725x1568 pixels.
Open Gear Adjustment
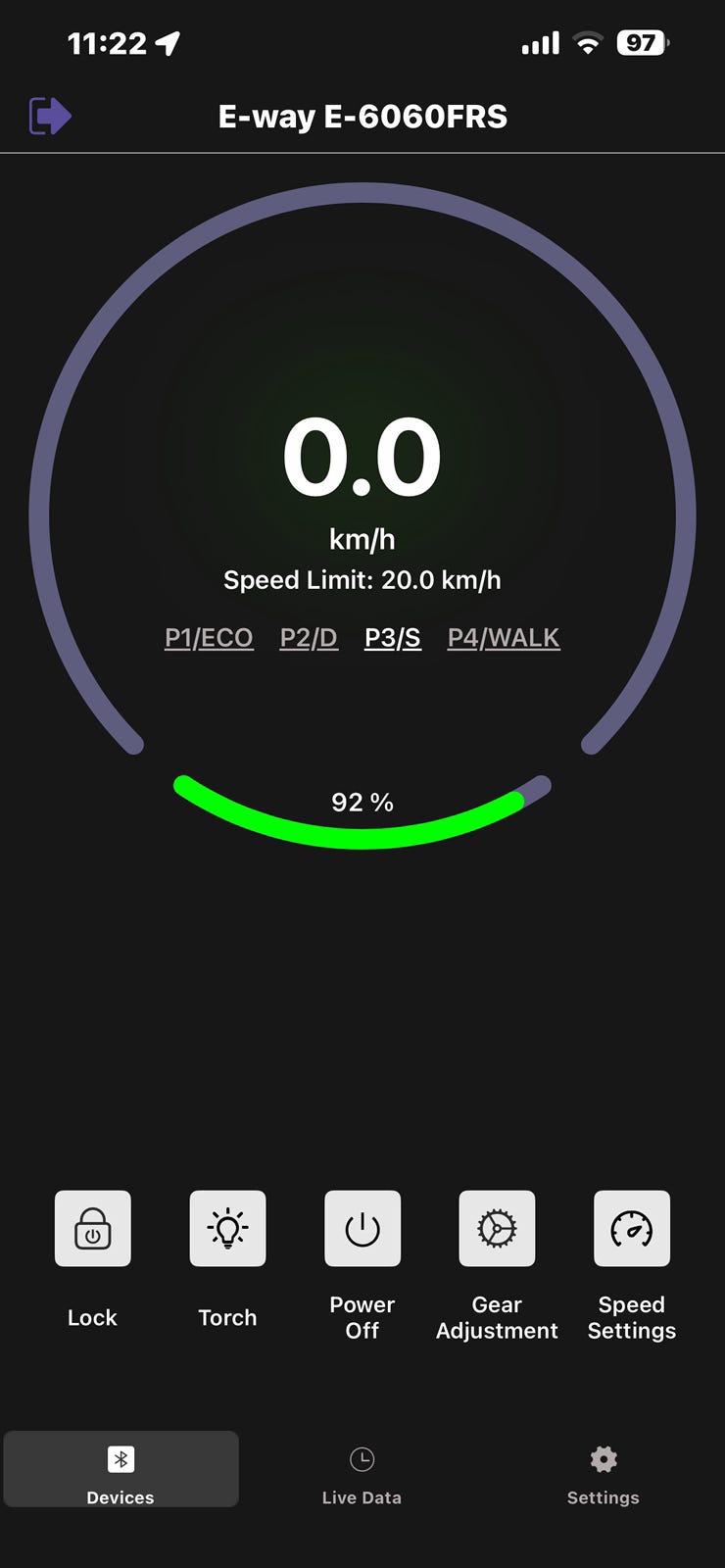tap(497, 1229)
